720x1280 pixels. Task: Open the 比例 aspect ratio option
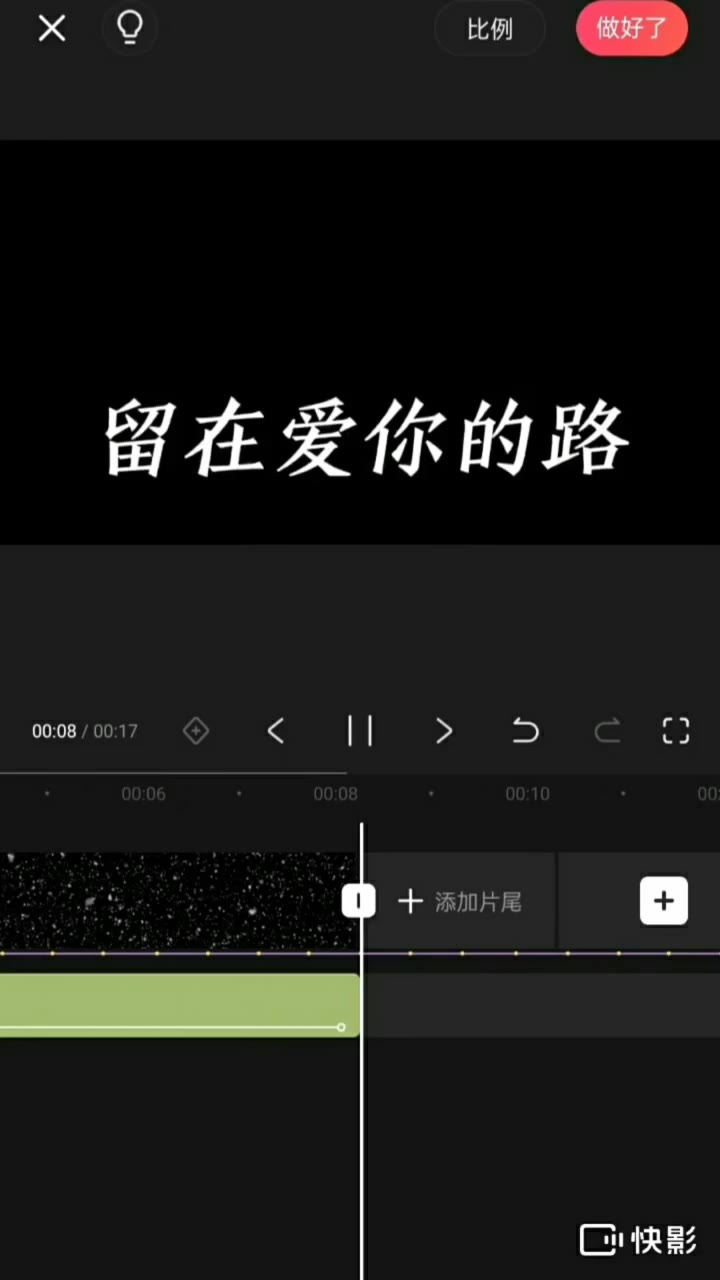489,29
